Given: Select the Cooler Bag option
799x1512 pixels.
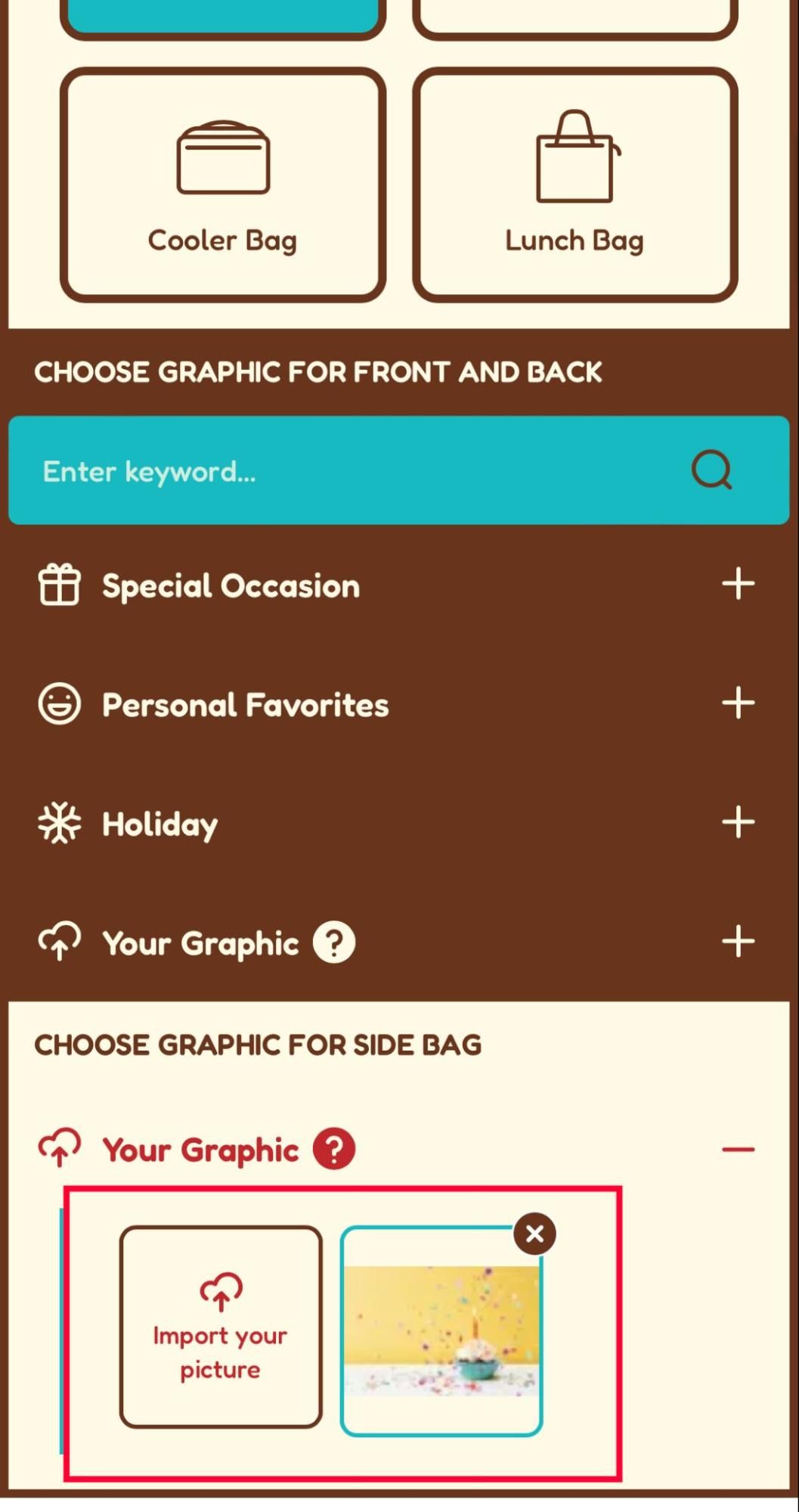Looking at the screenshot, I should coord(223,185).
